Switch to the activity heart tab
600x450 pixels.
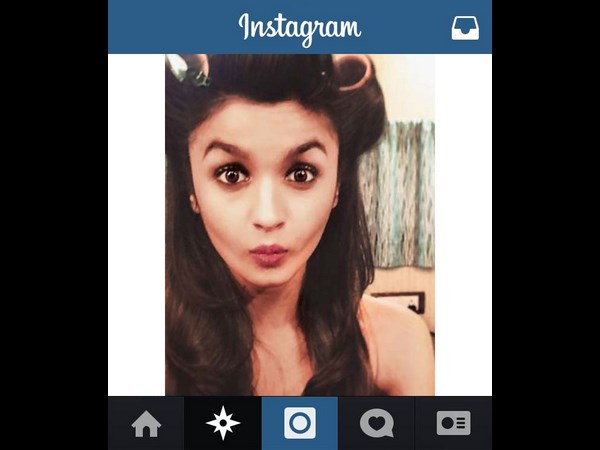[x=376, y=424]
